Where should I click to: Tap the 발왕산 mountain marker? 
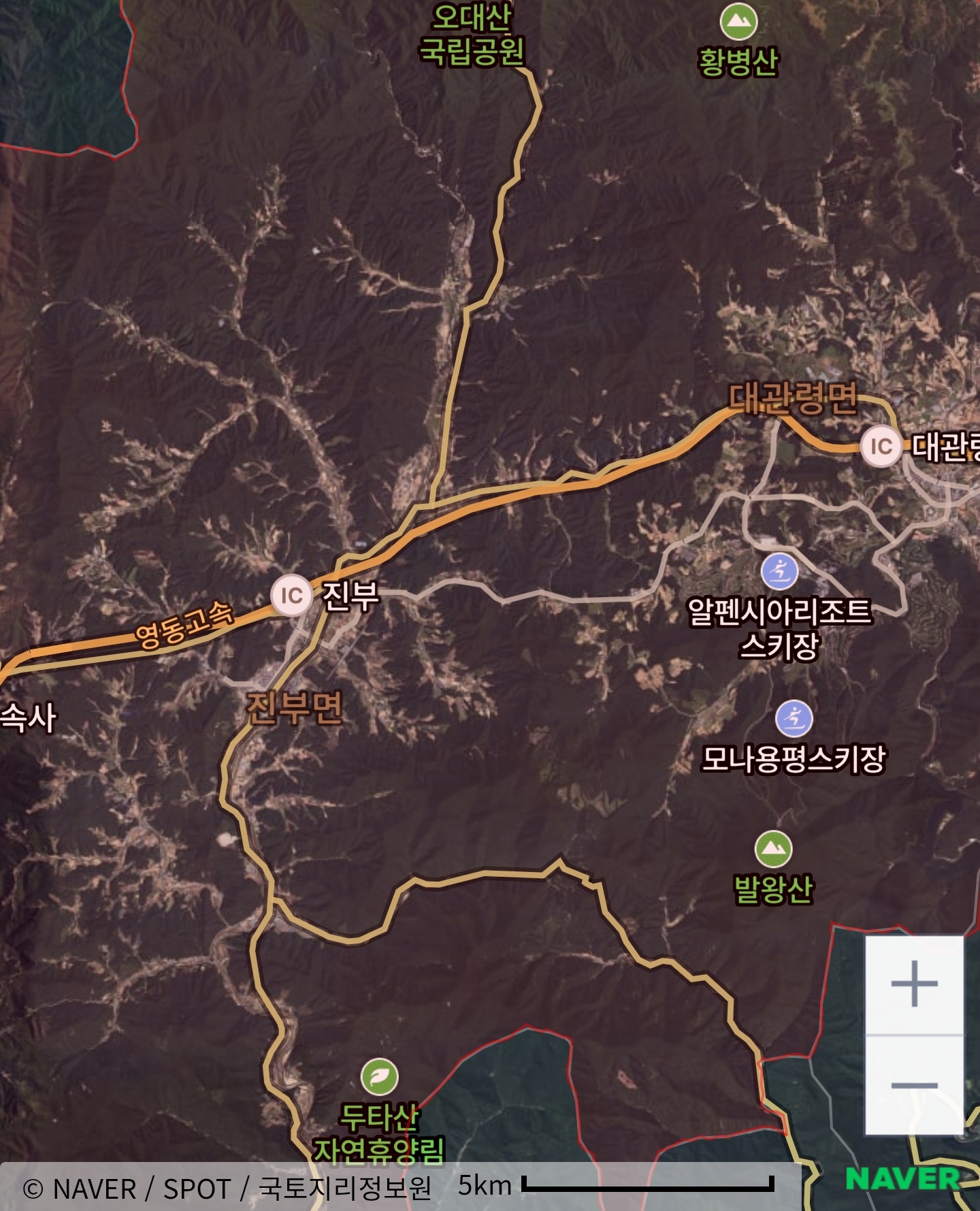773,849
